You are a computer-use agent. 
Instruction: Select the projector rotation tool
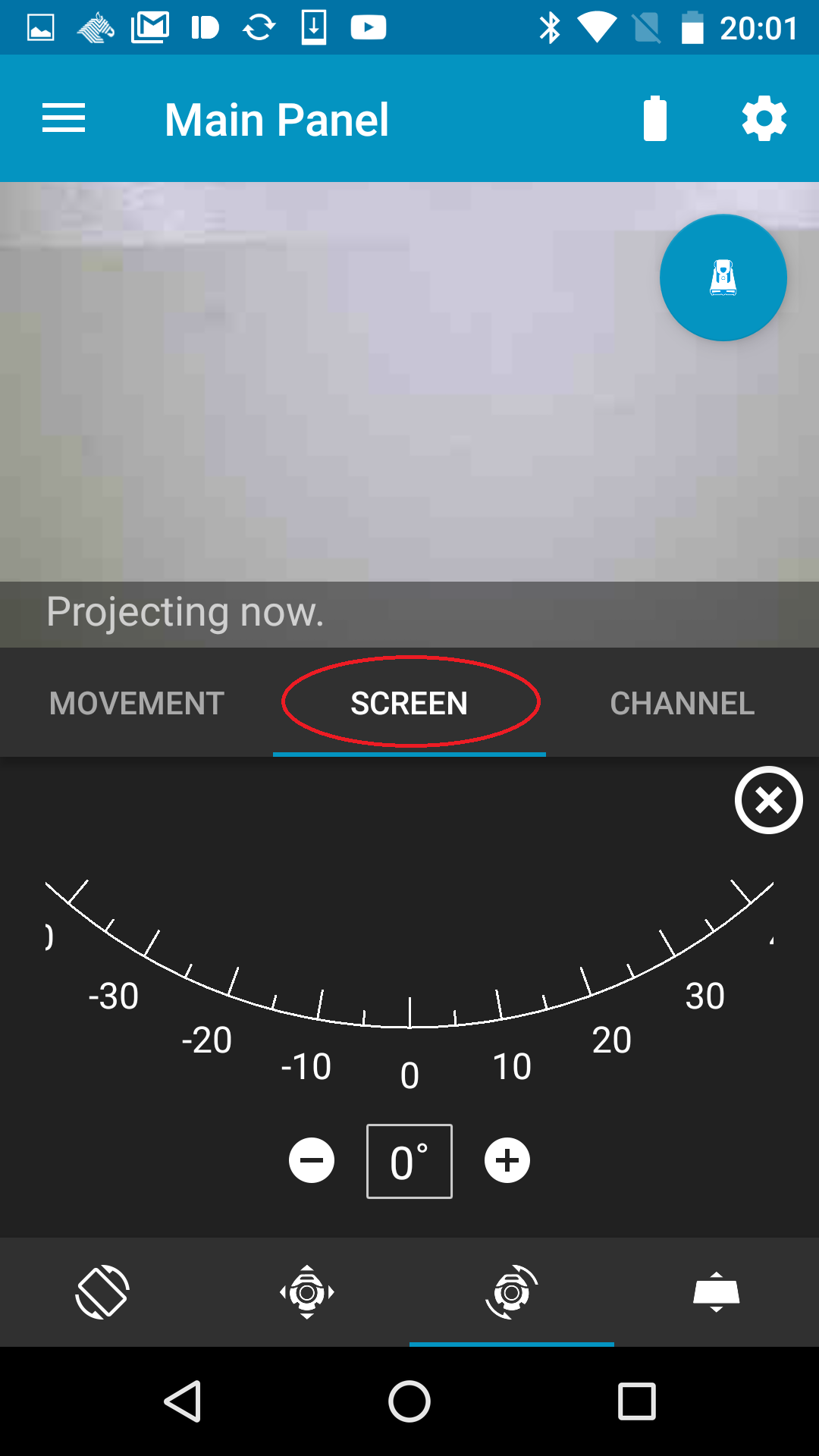(x=512, y=1291)
